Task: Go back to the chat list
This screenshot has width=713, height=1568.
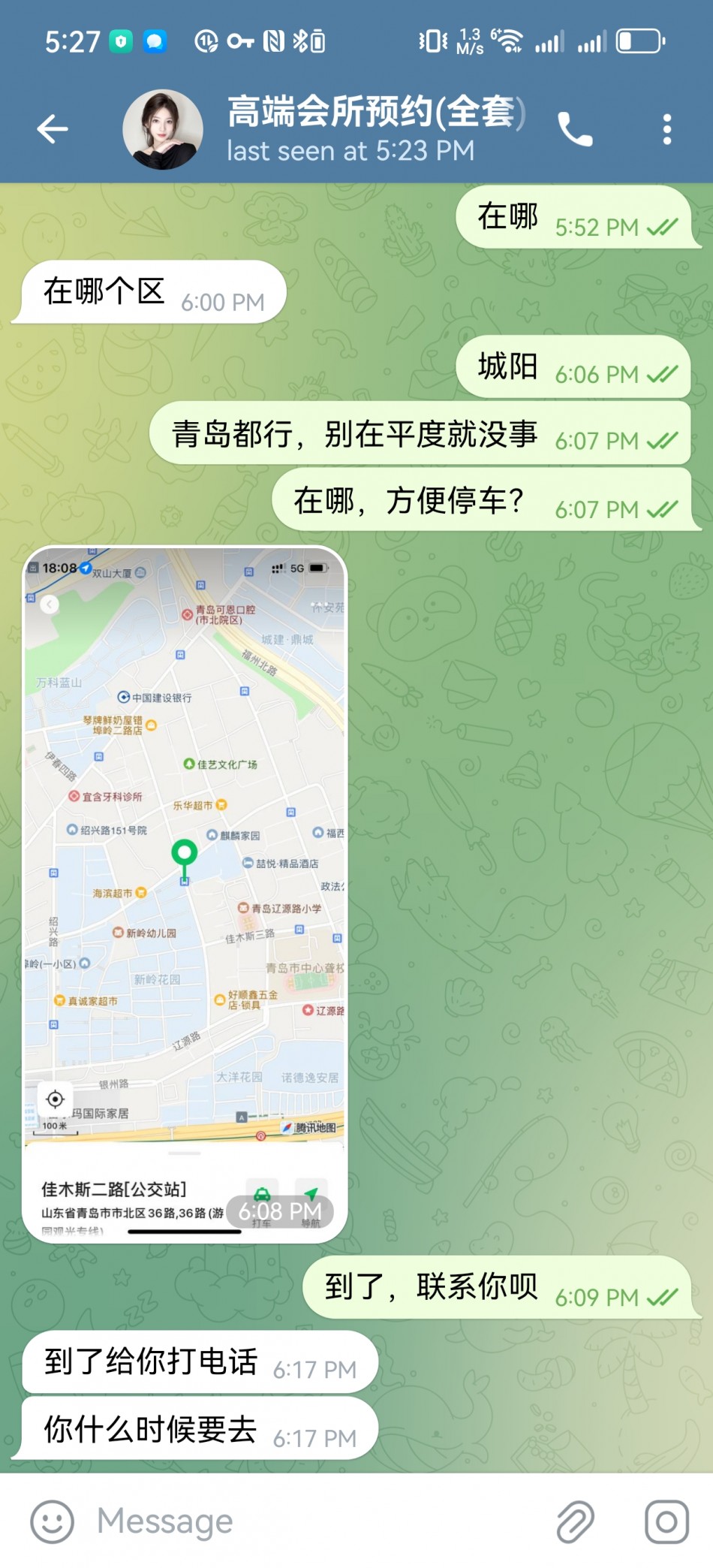Action: (53, 129)
